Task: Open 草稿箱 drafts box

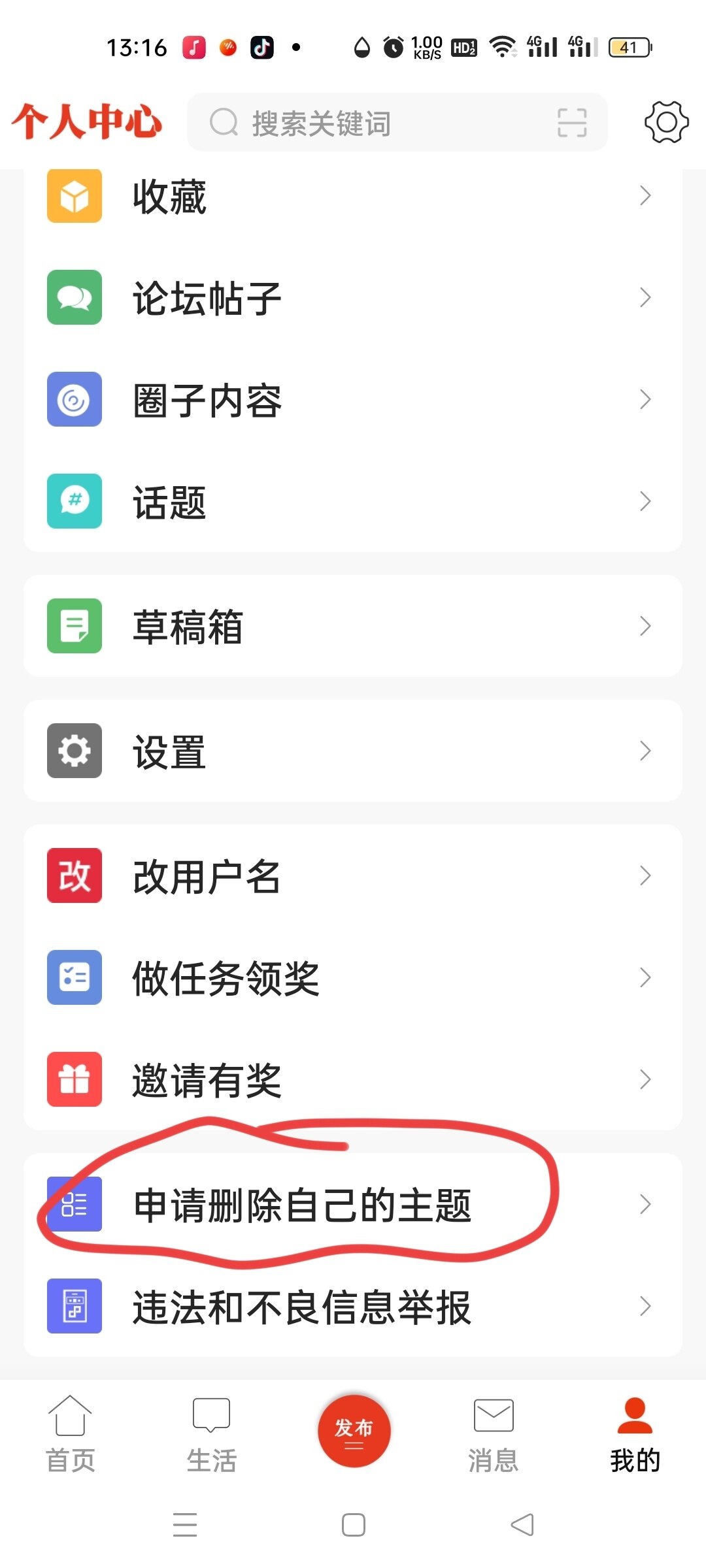Action: coord(353,626)
